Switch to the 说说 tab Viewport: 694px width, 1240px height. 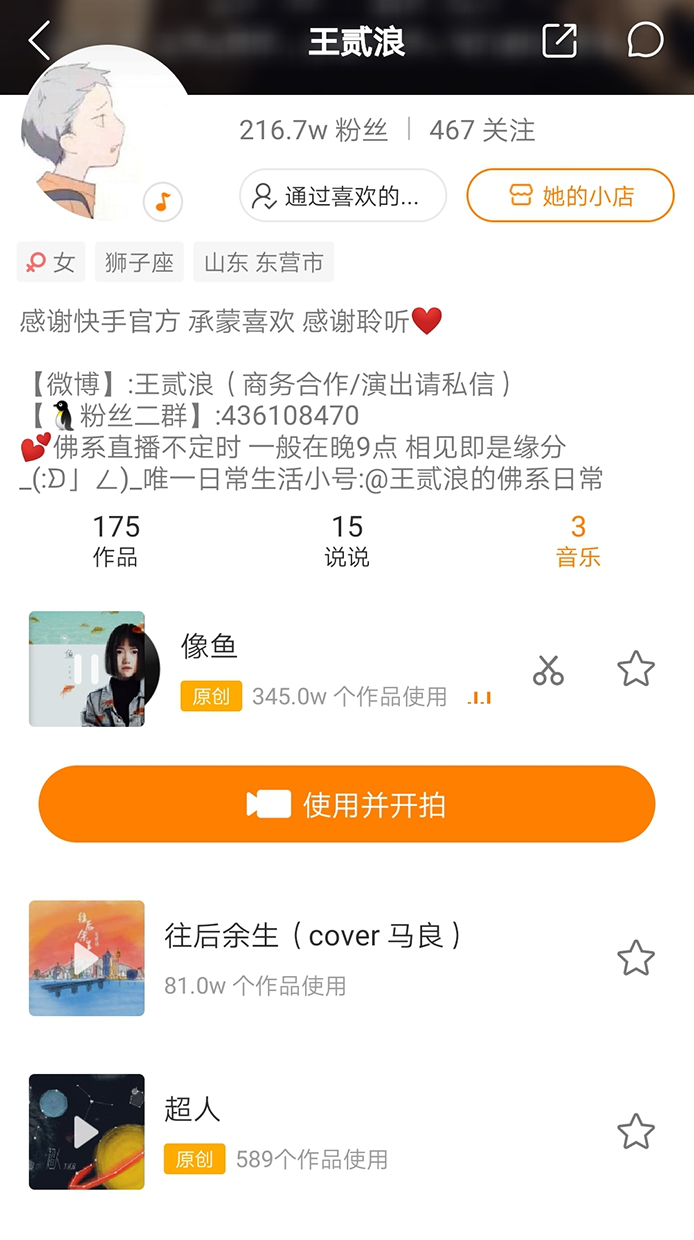(x=347, y=541)
